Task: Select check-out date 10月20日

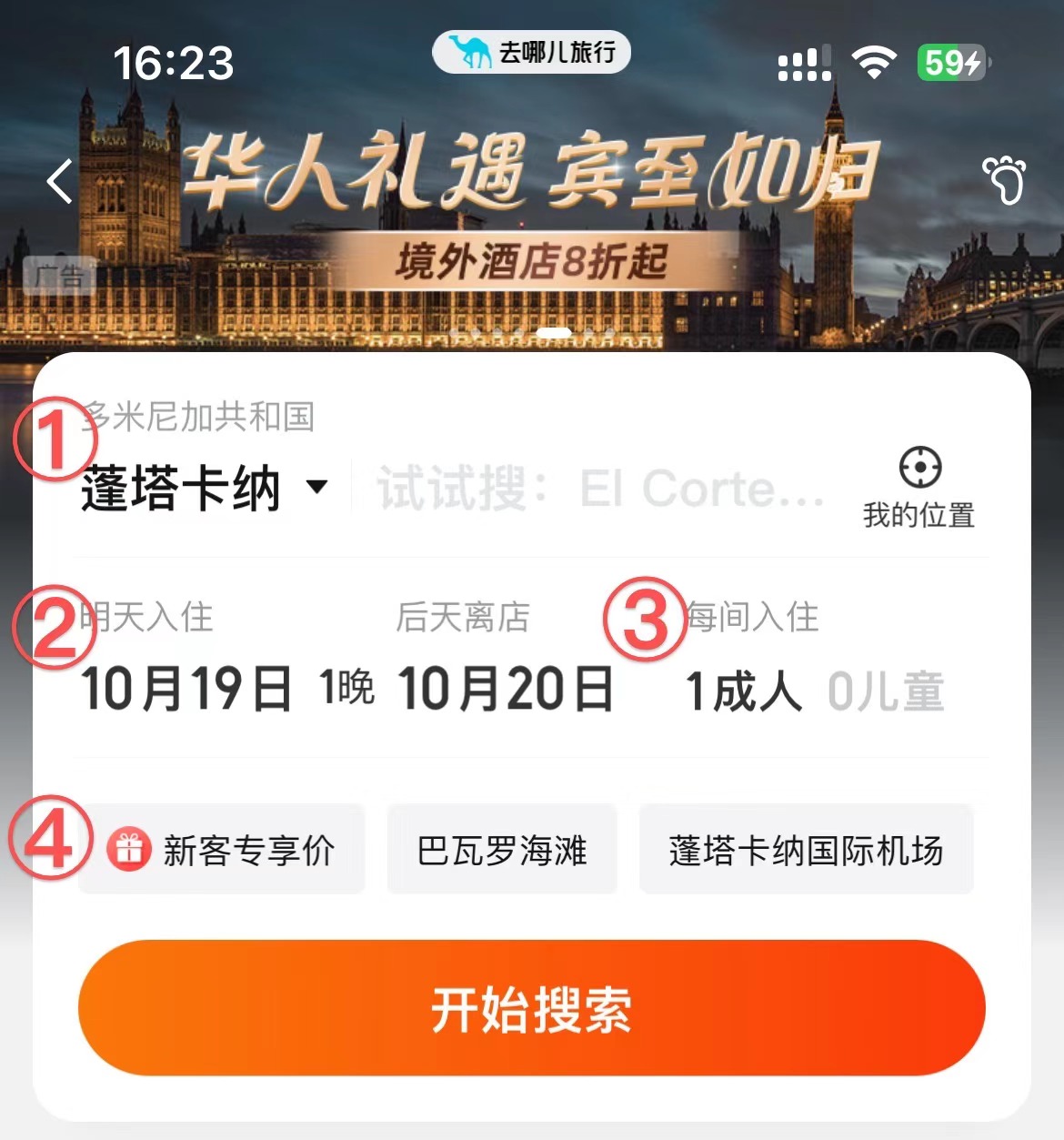Action: pos(506,688)
